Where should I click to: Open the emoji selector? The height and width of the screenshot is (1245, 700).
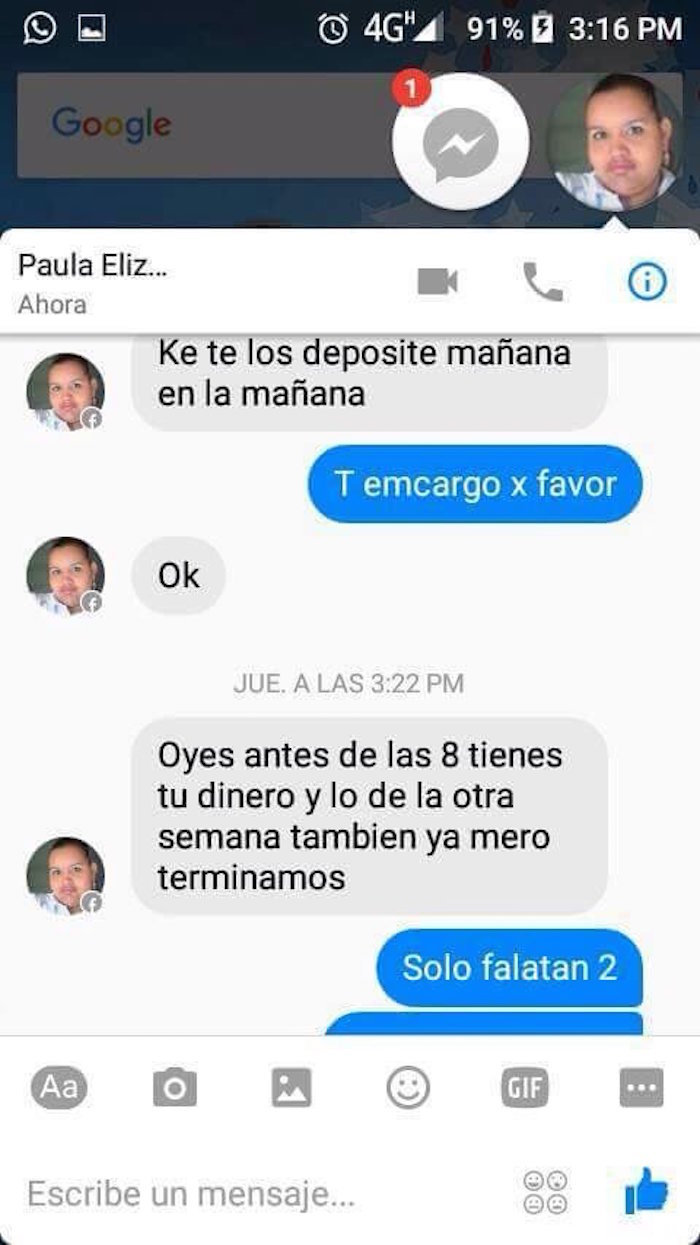pyautogui.click(x=545, y=1192)
